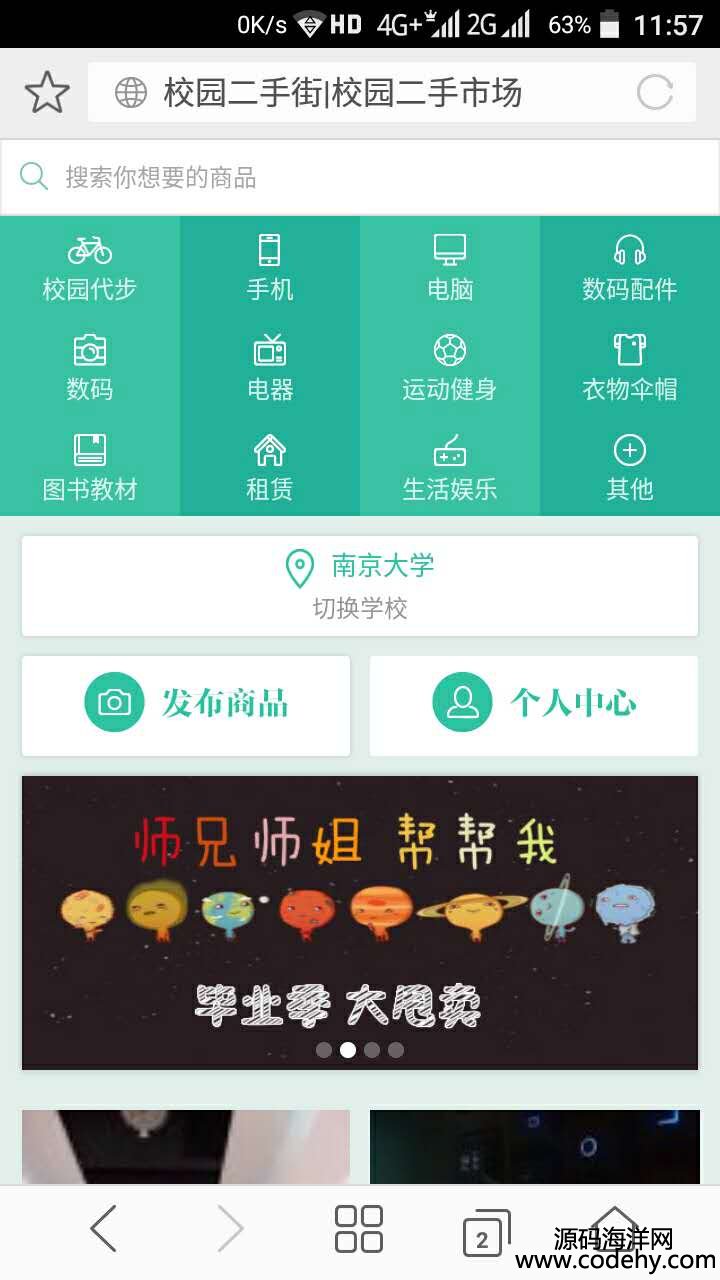Select the 衣物伞帽 category
Image resolution: width=720 pixels, height=1280 pixels.
630,368
